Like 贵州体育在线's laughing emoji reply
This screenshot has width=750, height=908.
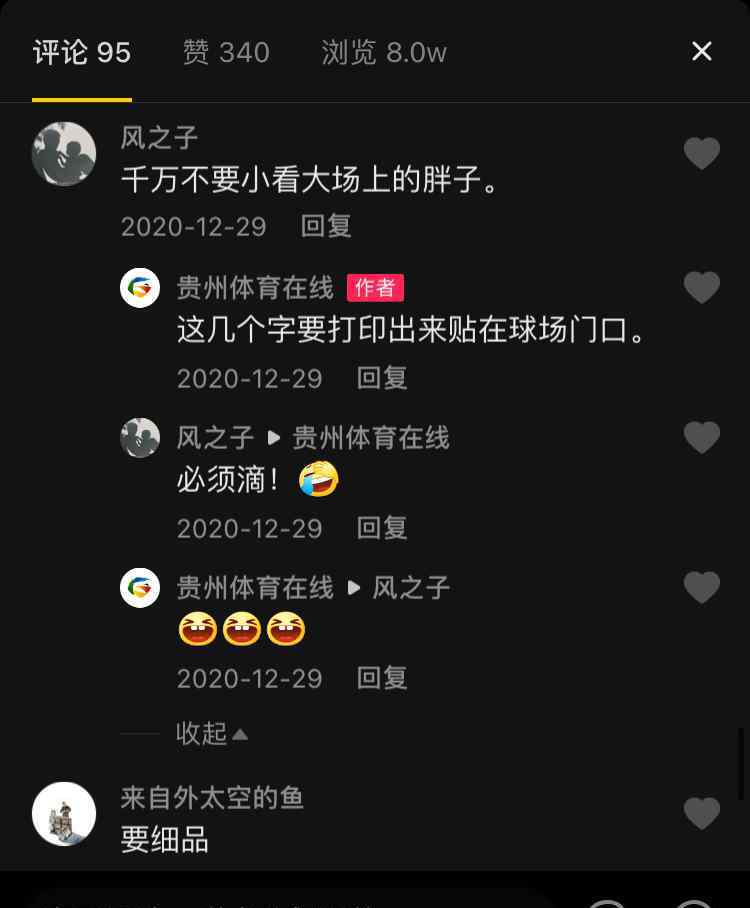tap(701, 588)
